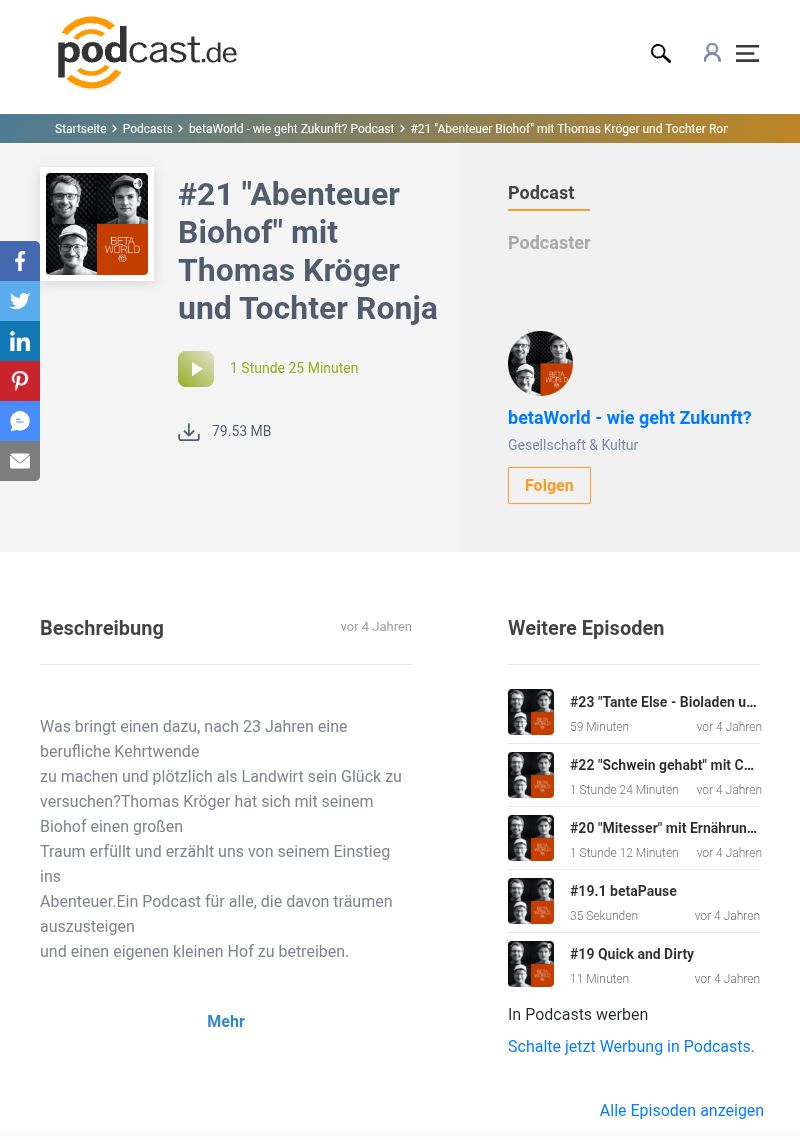Switch to the Podcaster tab
The height and width of the screenshot is (1140, 800).
549,243
